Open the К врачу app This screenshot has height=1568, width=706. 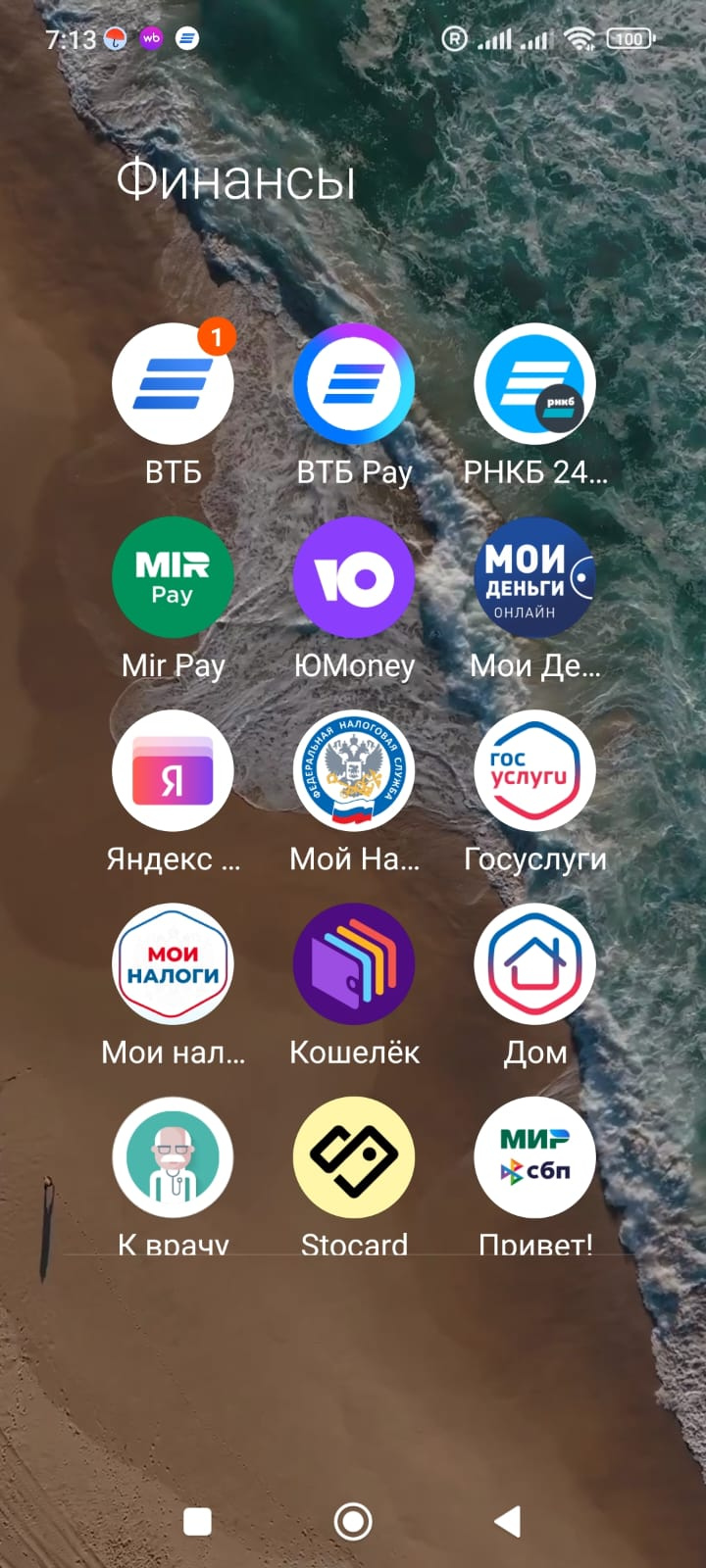[x=173, y=1157]
